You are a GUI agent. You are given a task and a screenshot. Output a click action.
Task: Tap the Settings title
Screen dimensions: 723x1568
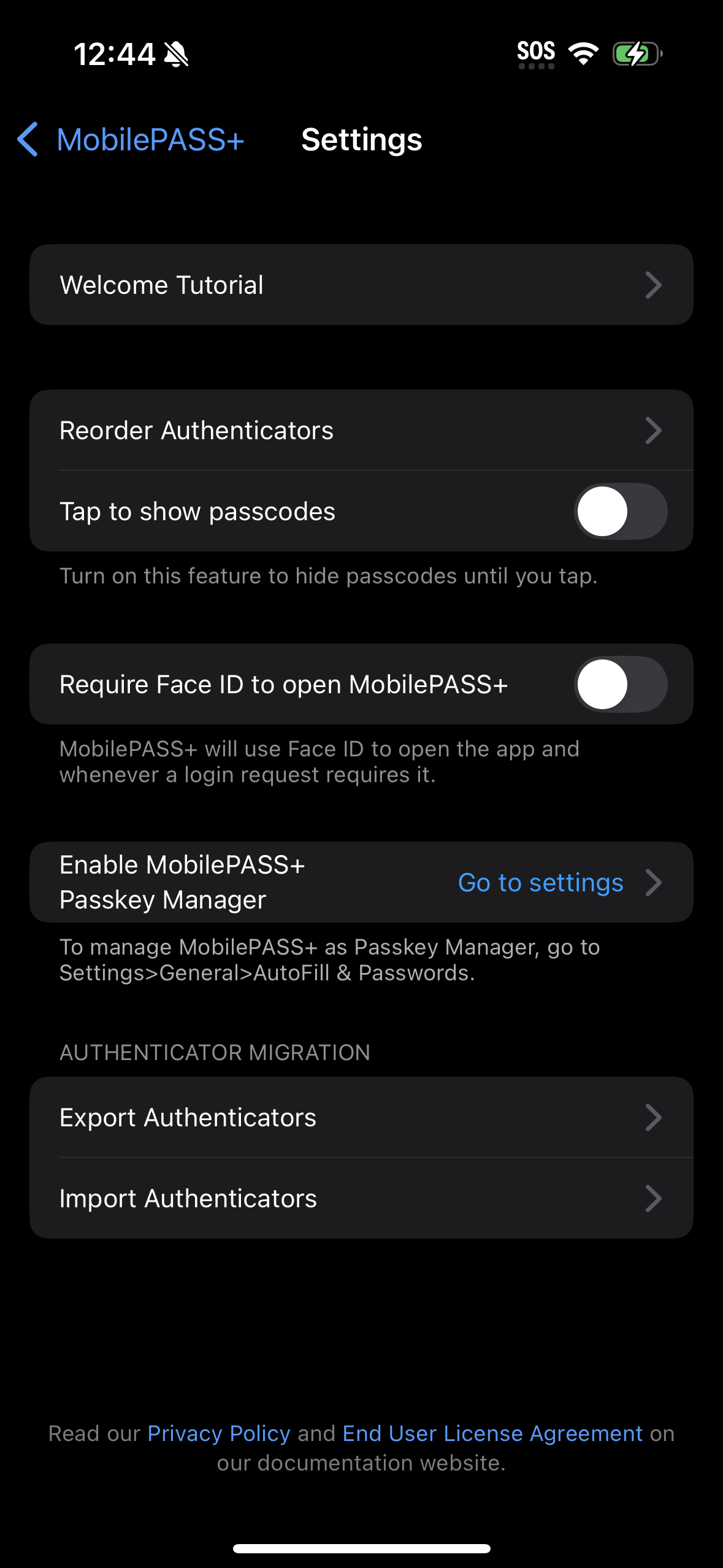(361, 140)
